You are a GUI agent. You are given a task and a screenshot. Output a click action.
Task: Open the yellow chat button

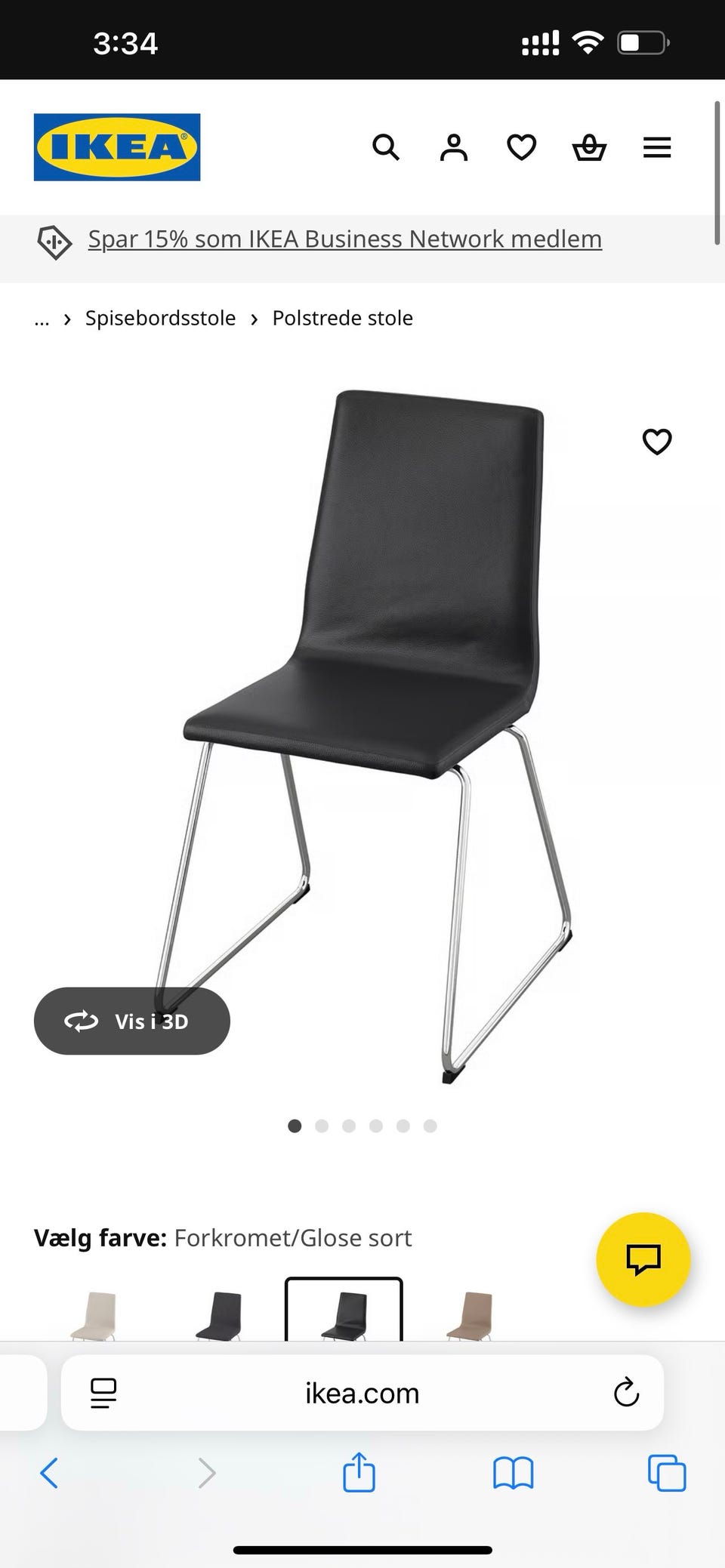pos(643,1258)
